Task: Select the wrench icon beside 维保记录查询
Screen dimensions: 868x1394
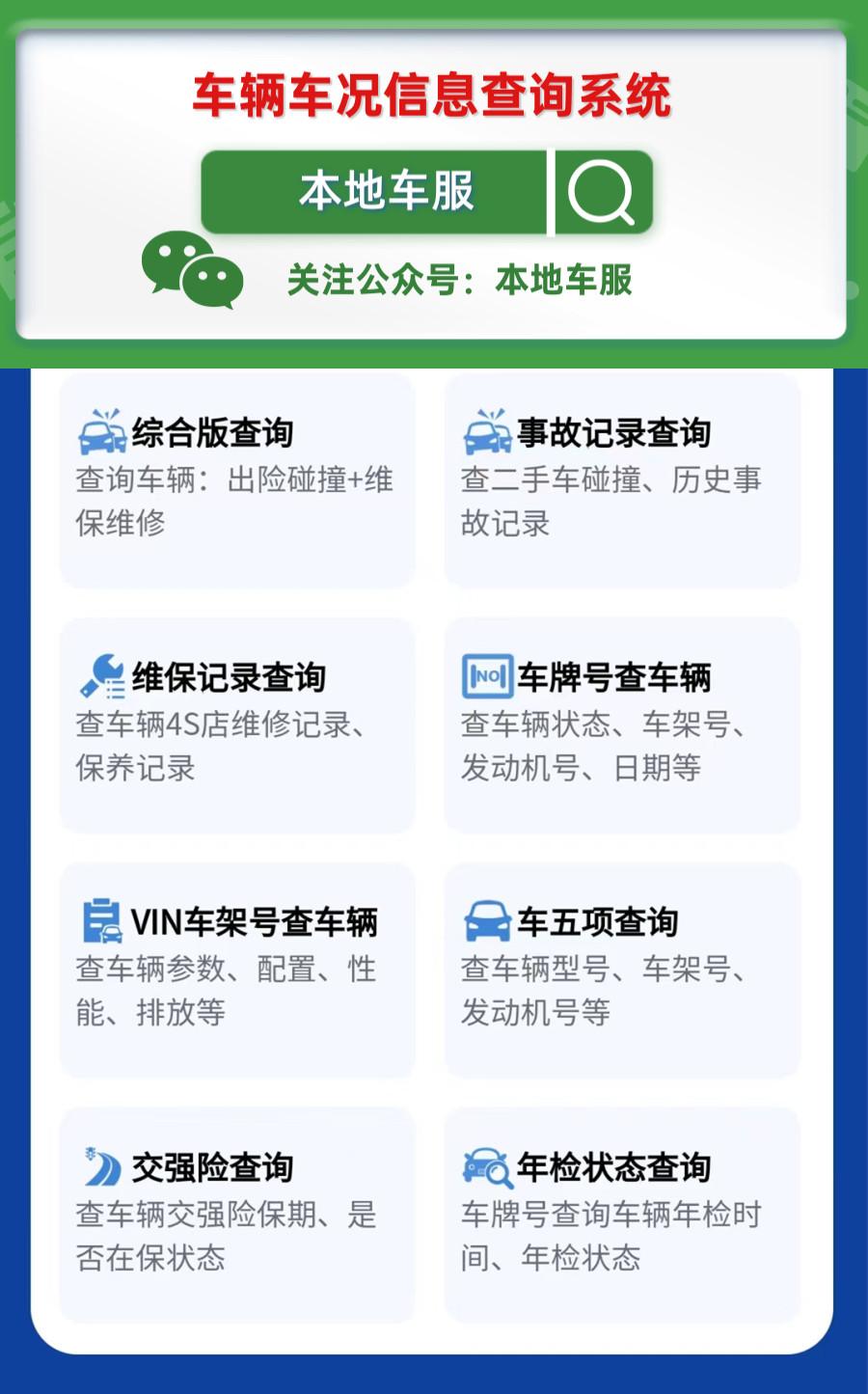Action: (x=99, y=677)
